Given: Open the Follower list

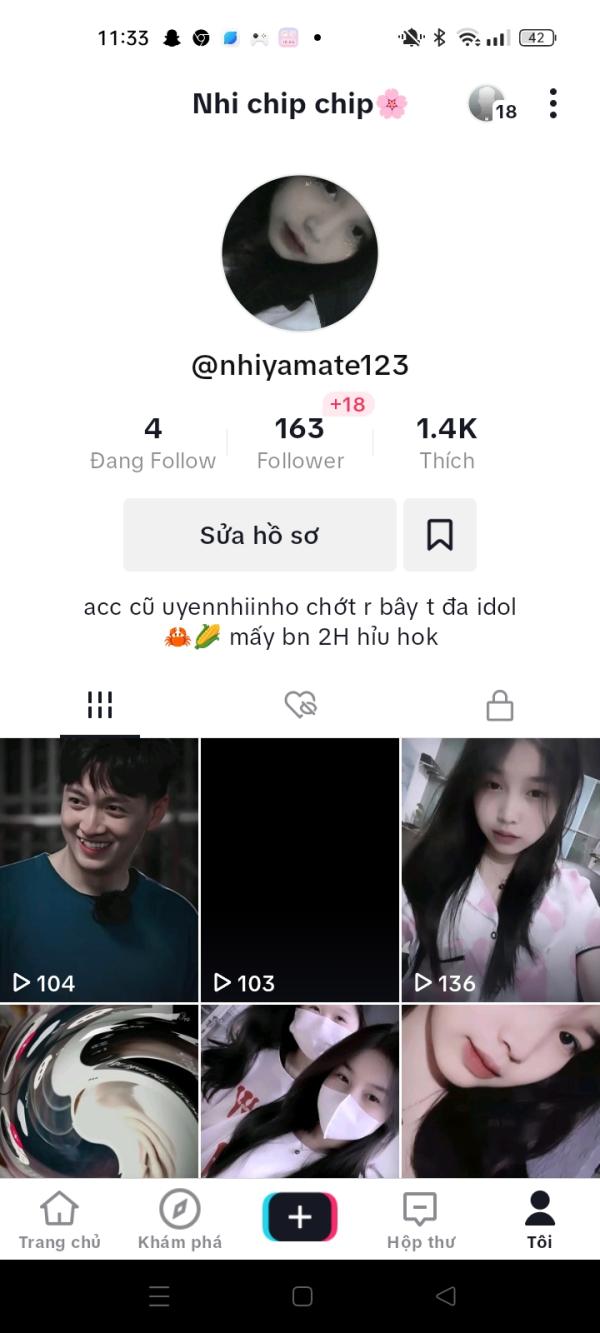Looking at the screenshot, I should [x=300, y=444].
